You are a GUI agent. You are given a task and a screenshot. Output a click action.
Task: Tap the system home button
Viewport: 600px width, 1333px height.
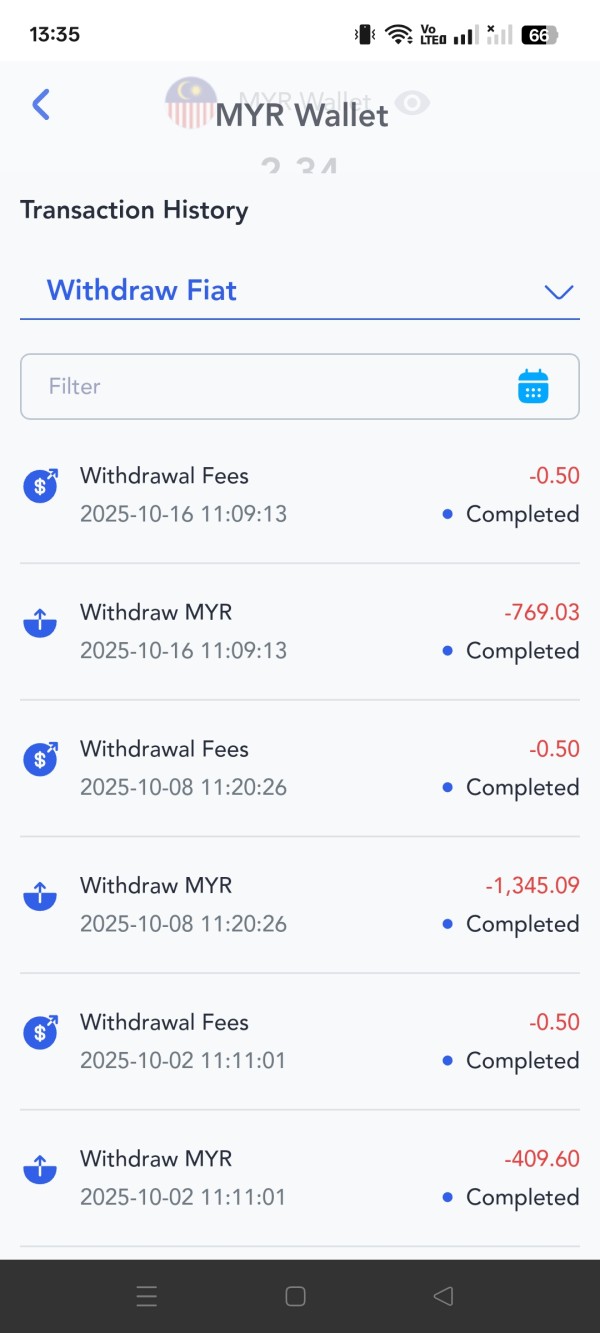(x=295, y=1296)
